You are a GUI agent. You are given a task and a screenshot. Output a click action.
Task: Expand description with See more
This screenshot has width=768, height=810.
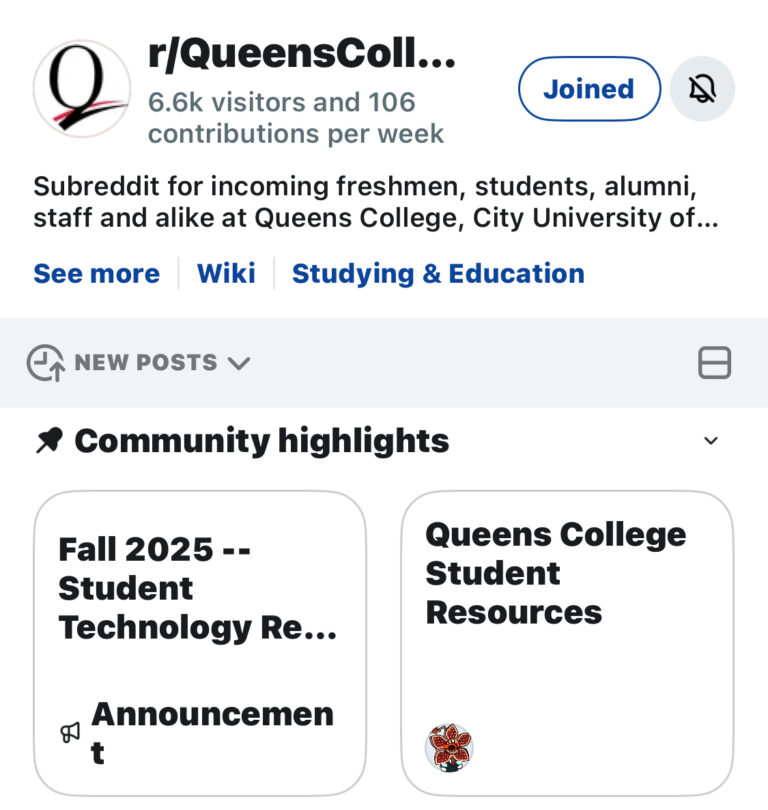[96, 273]
